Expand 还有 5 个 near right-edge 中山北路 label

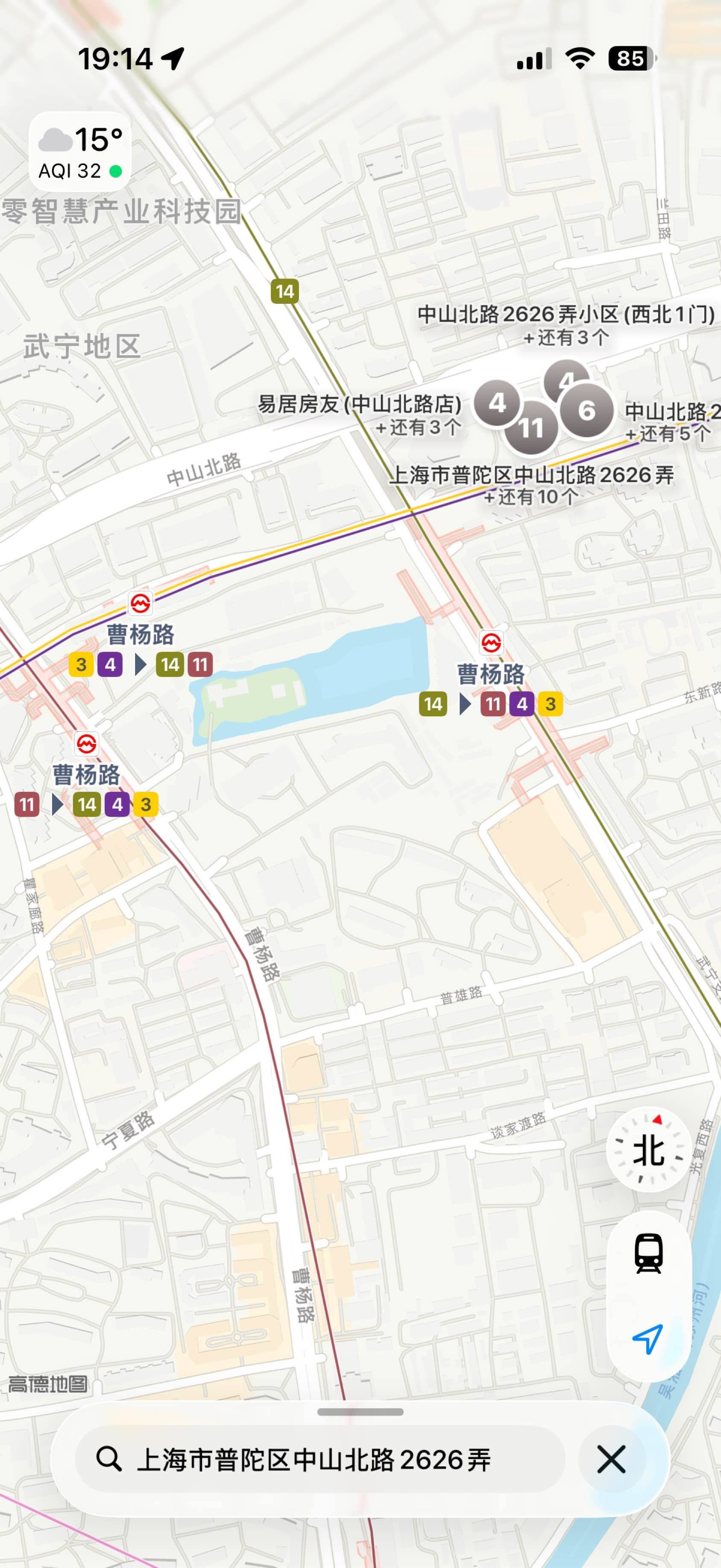(667, 433)
